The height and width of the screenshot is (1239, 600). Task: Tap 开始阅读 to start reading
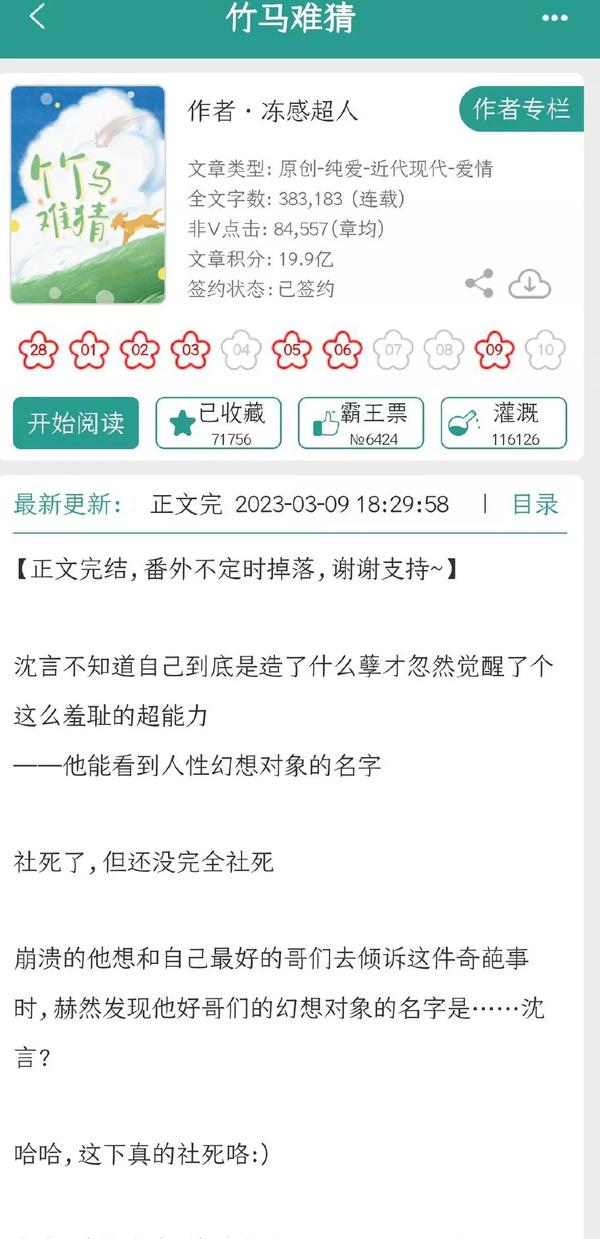[x=76, y=423]
